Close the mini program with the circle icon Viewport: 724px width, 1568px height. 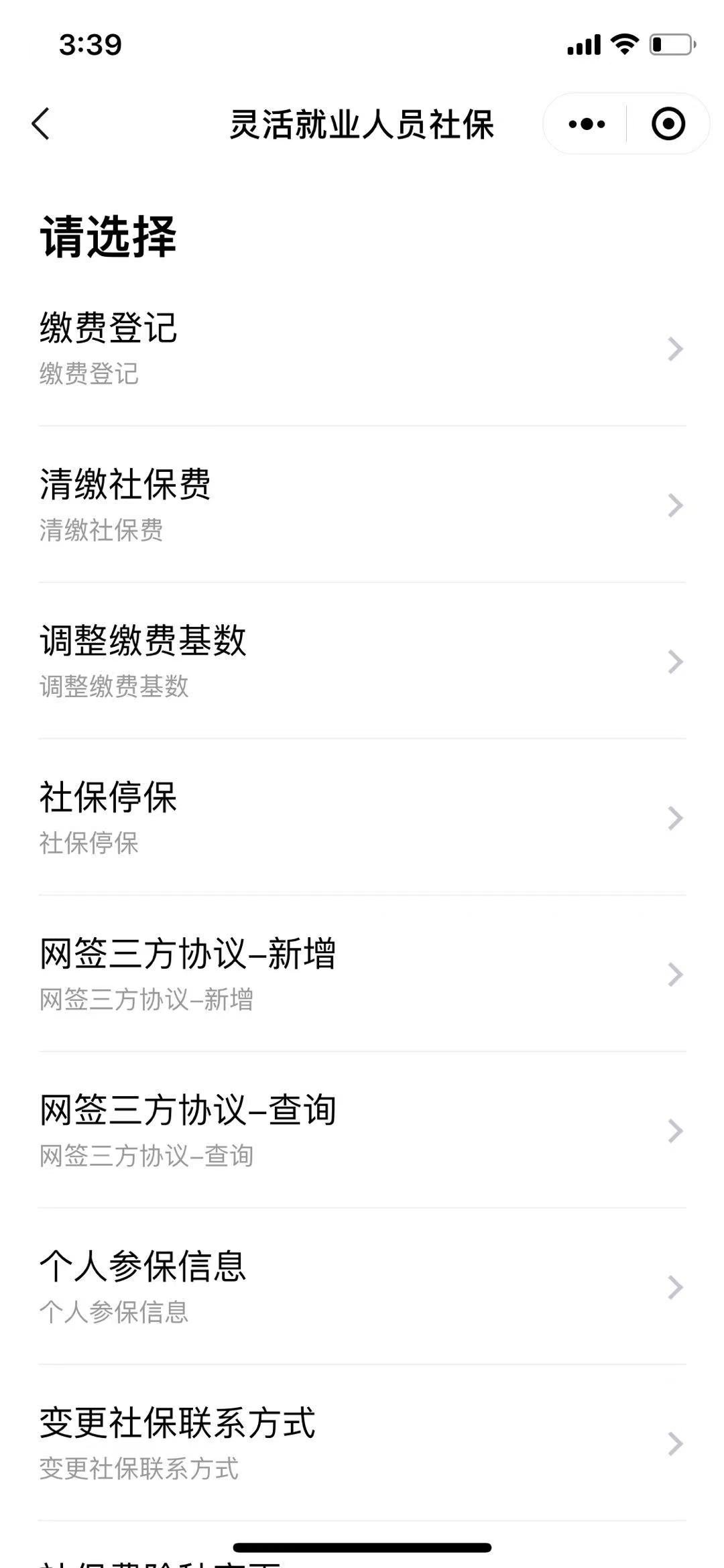point(668,124)
